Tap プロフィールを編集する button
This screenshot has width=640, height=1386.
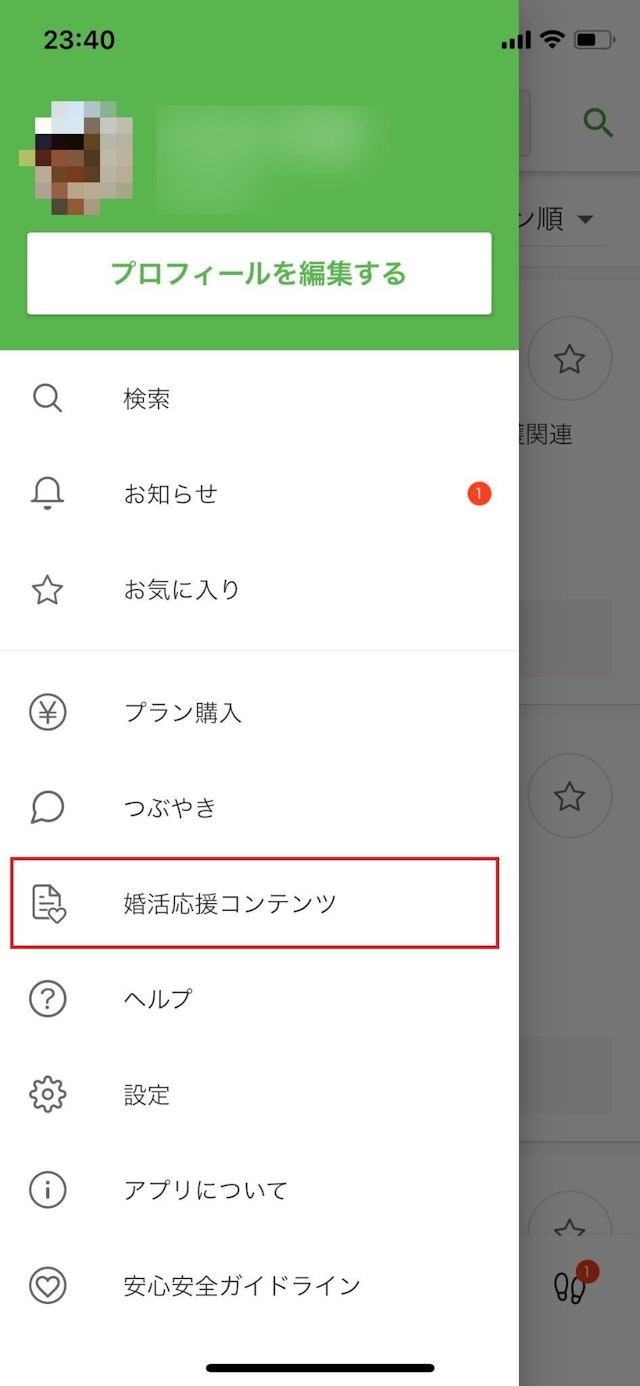[259, 273]
